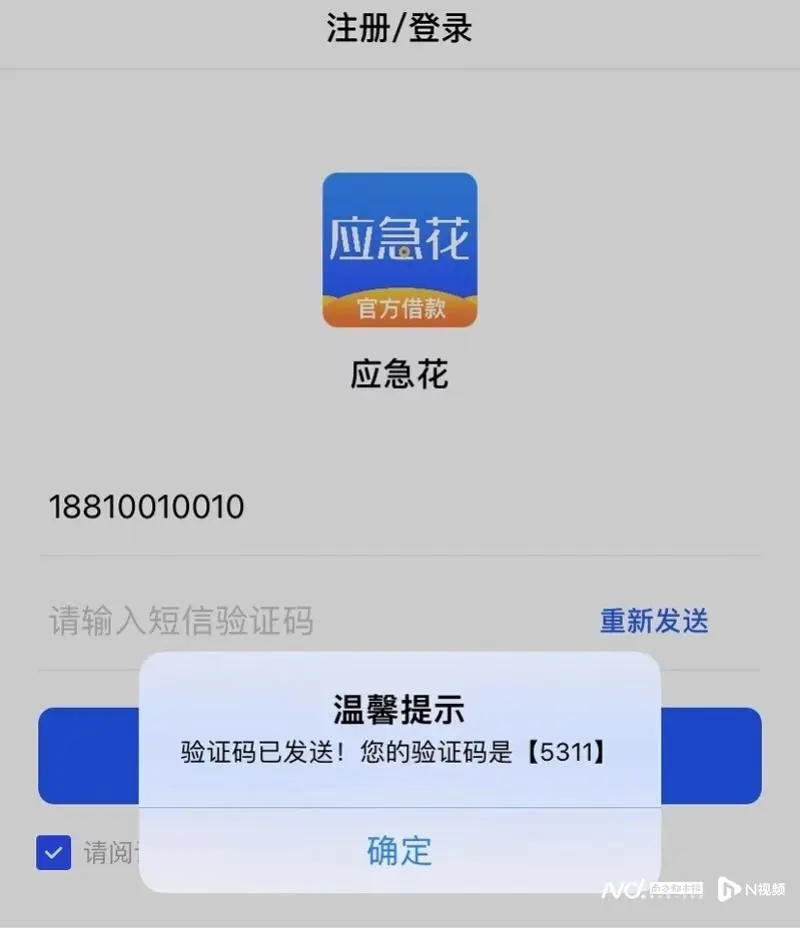
Task: Confirm the dialog with 确定
Action: point(399,851)
